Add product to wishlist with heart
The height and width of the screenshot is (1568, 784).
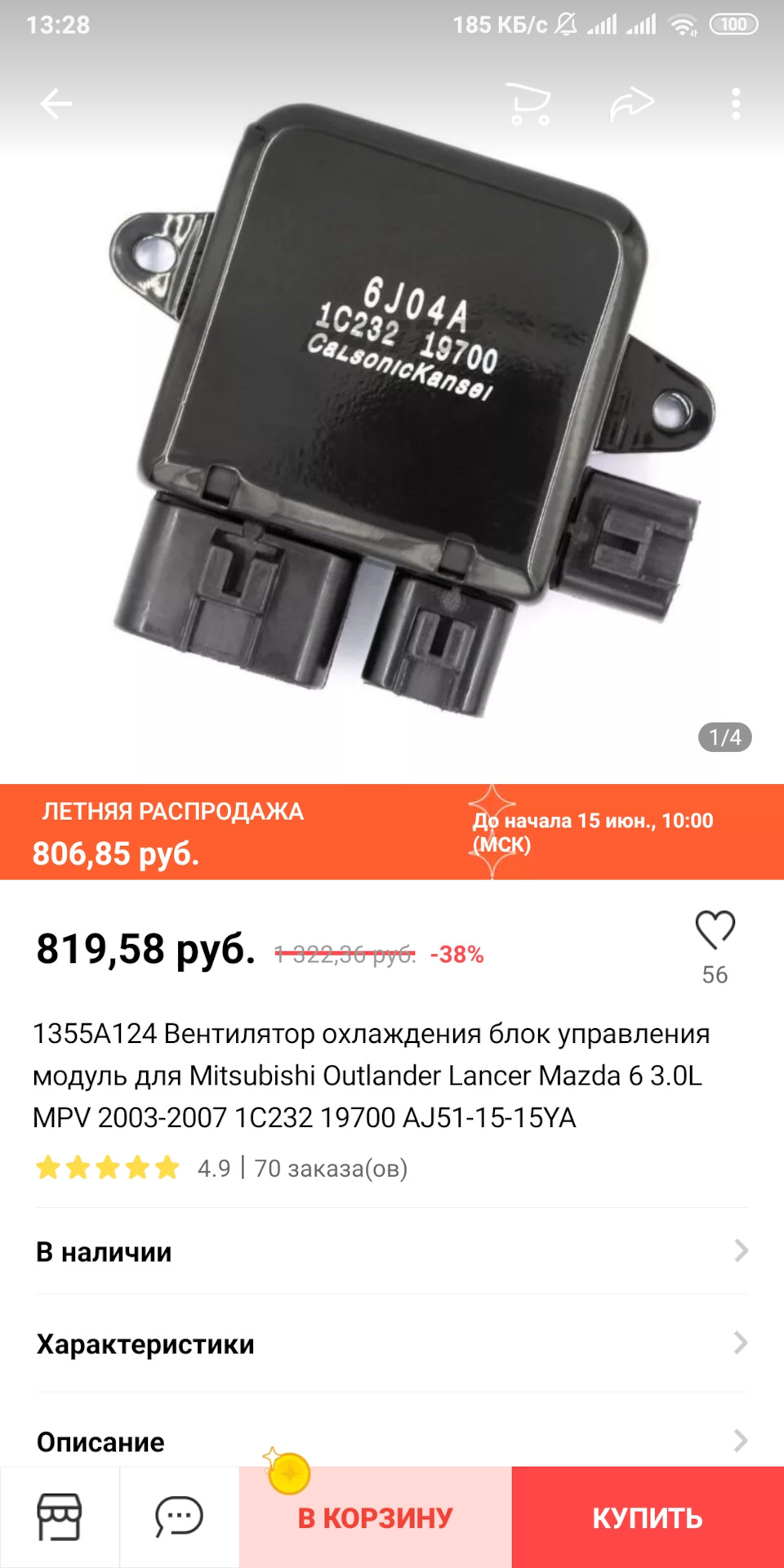[x=715, y=930]
